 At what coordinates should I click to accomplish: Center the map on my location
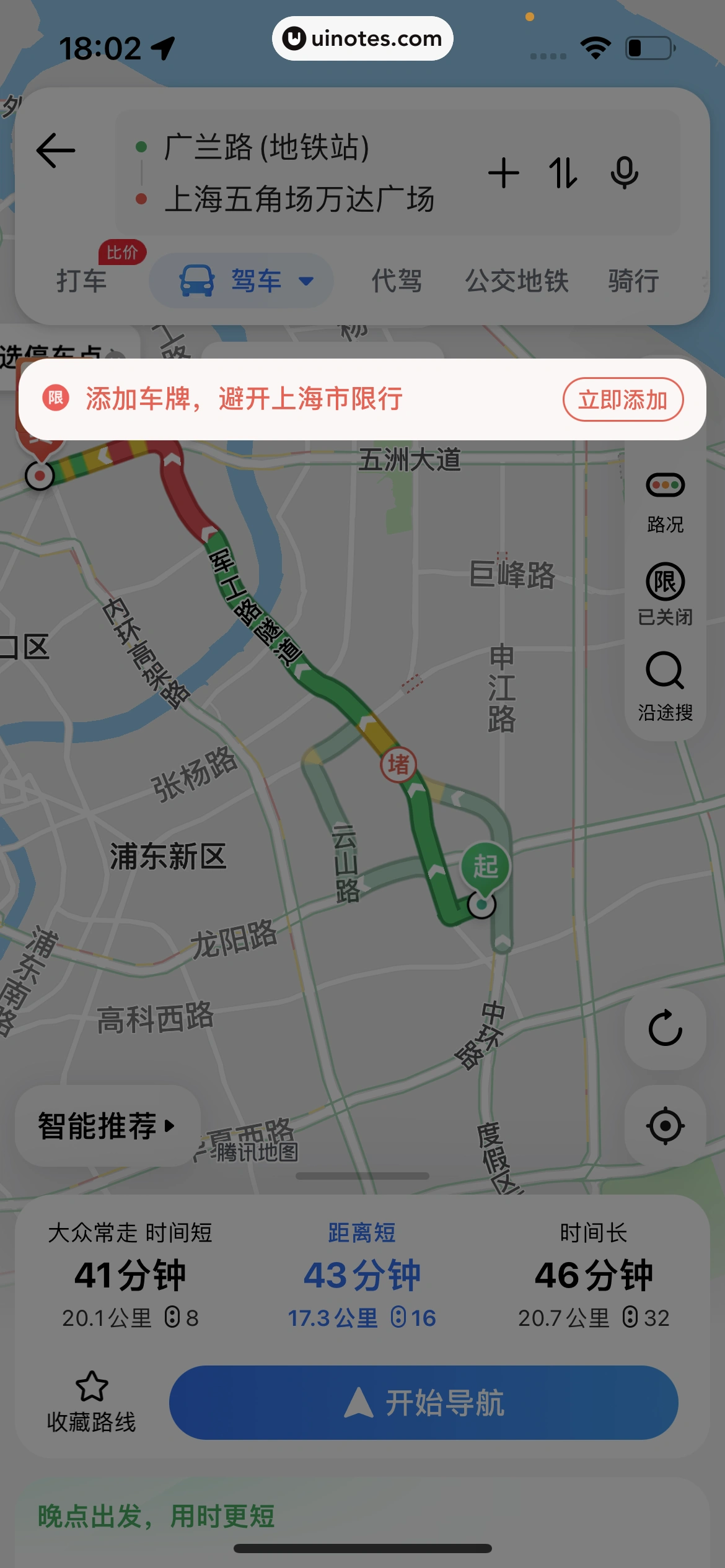tap(665, 1125)
